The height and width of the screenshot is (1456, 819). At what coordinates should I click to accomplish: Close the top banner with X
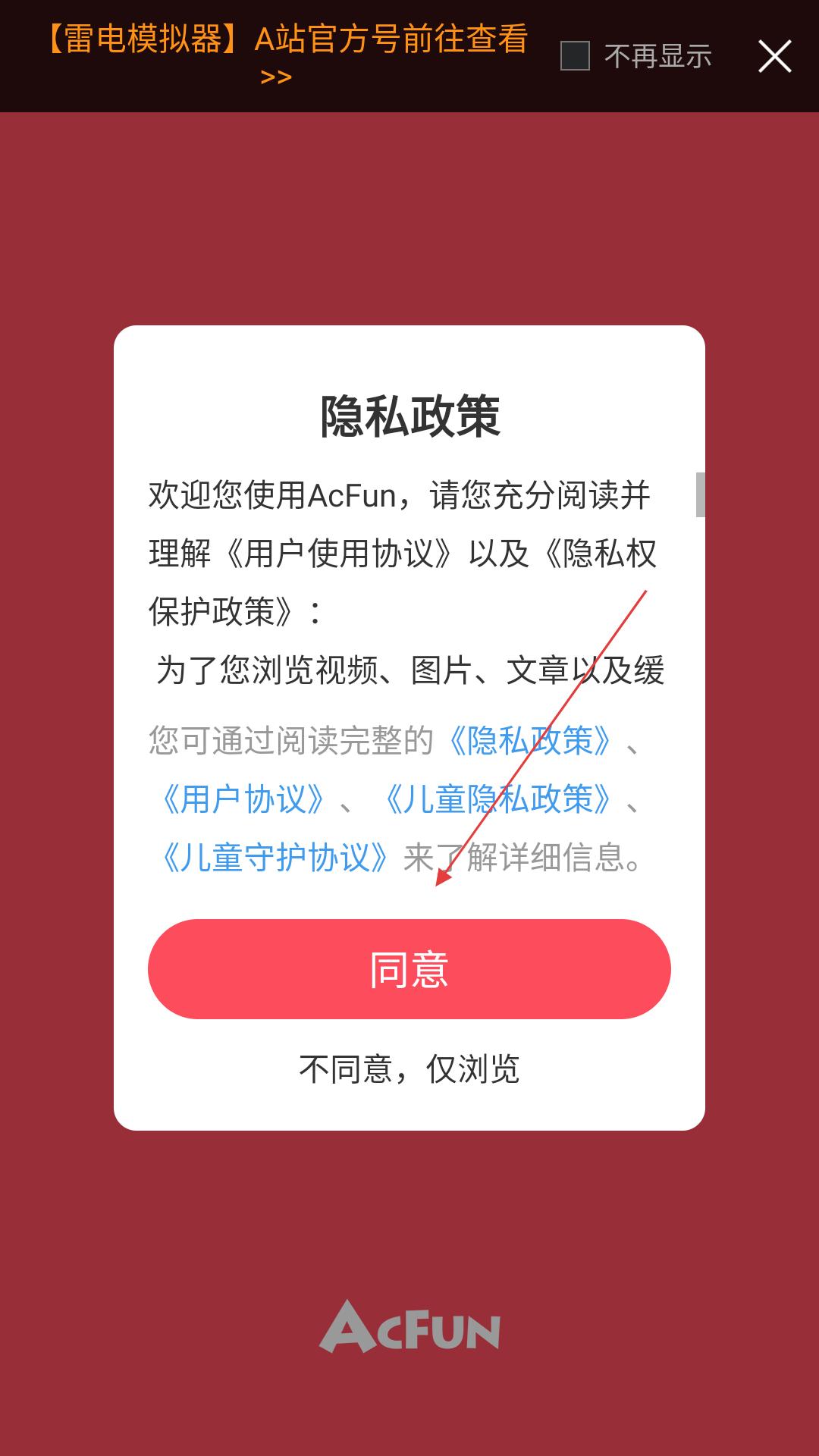click(x=775, y=56)
